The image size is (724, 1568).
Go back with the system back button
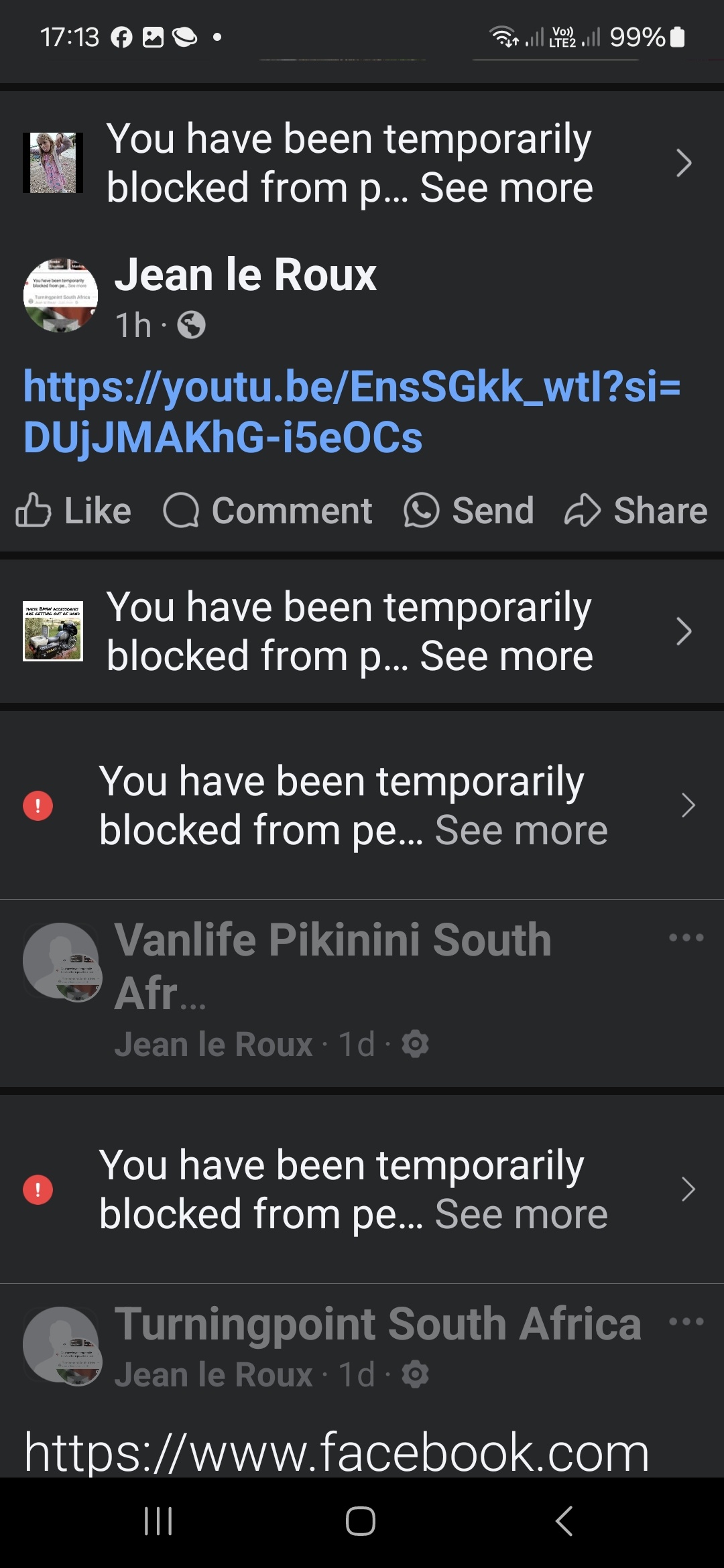tap(564, 1520)
